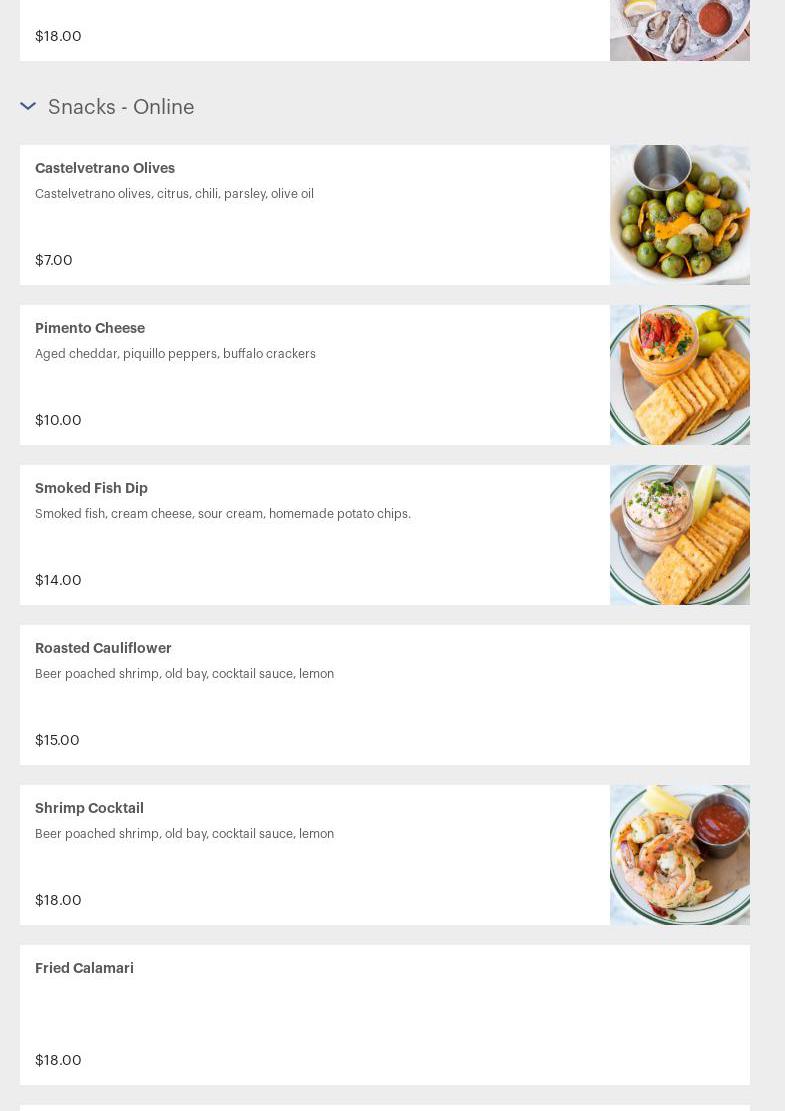Open the Fried Calamari item
The image size is (785, 1111).
pos(84,968)
